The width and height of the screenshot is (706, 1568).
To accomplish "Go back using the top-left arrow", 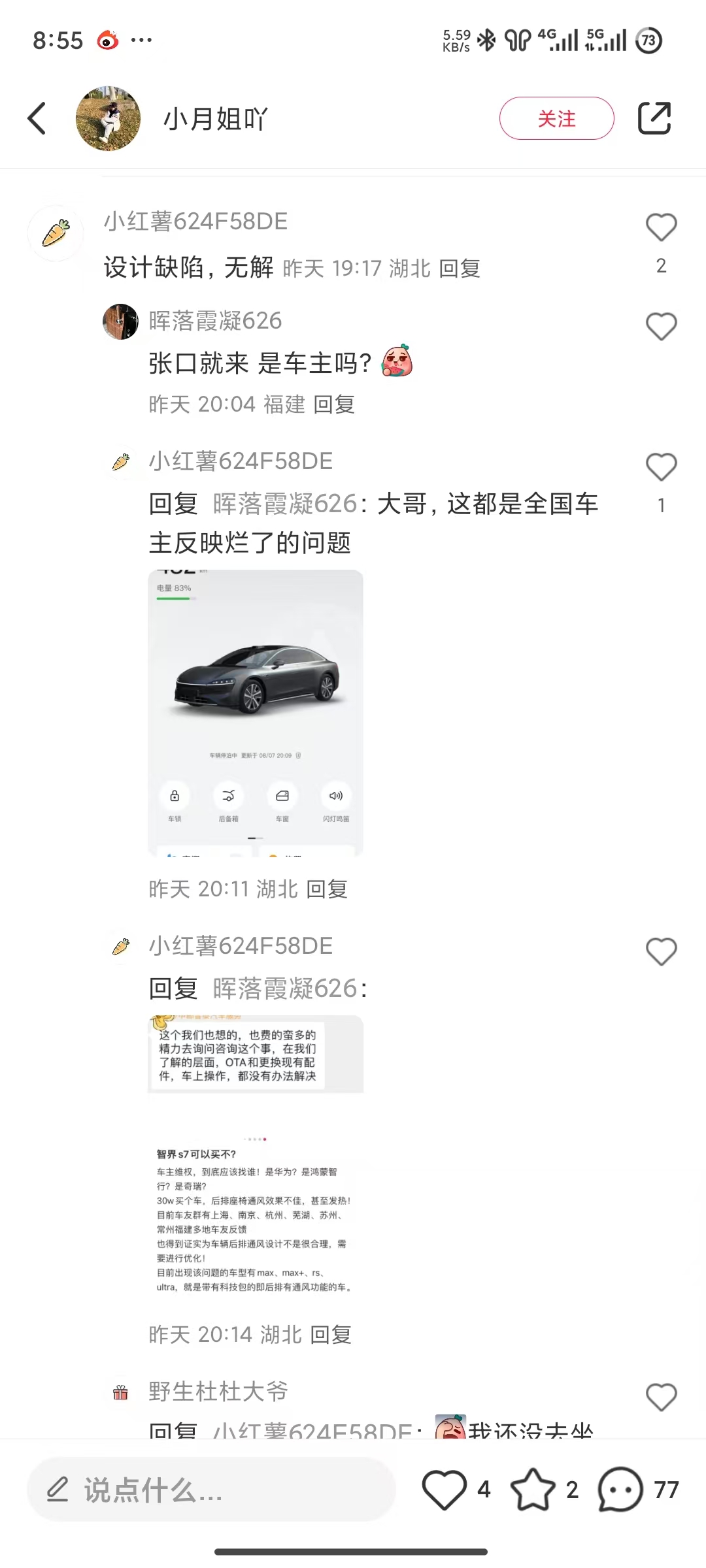I will (37, 118).
